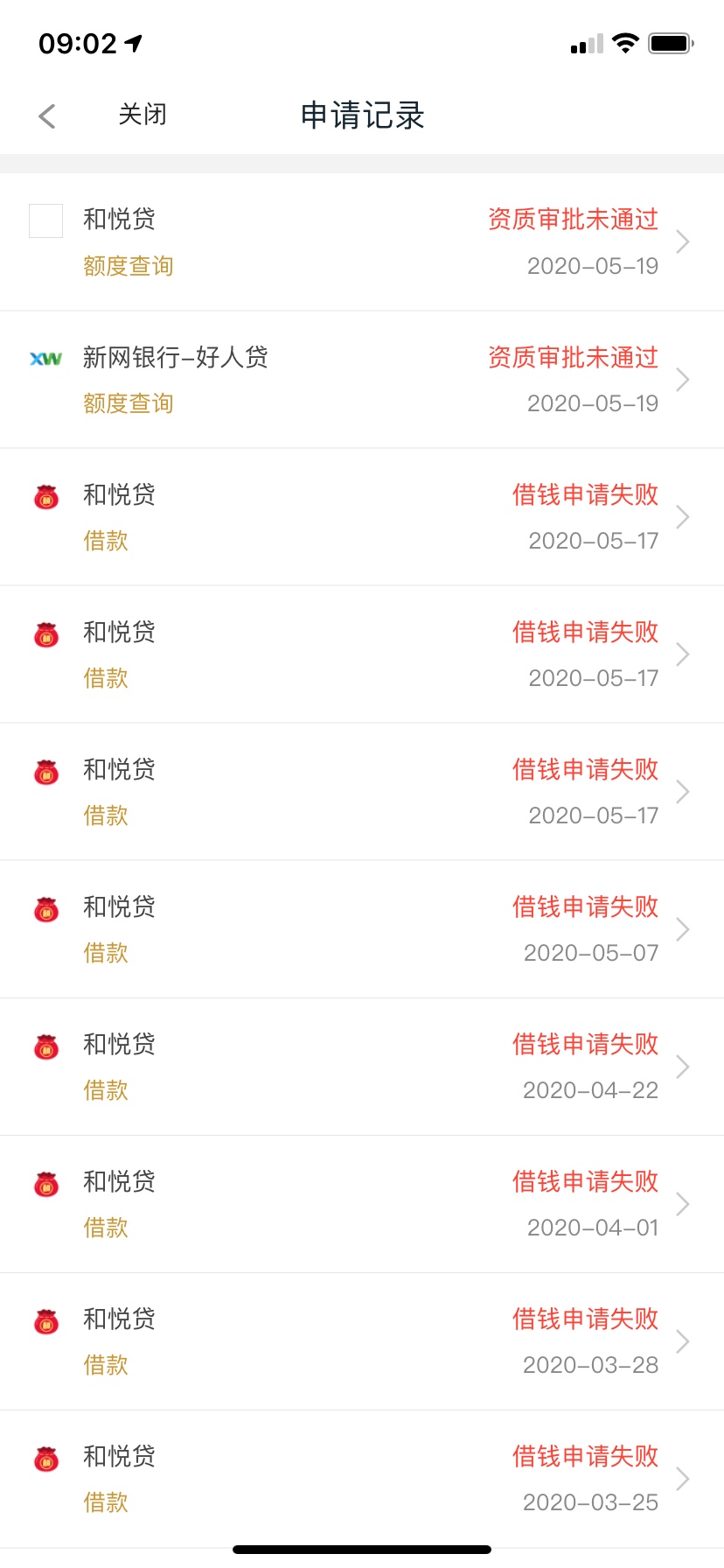View 和悦贷 借款 record dated 2020-05-07
Screen dimensions: 724x1568
click(362, 929)
